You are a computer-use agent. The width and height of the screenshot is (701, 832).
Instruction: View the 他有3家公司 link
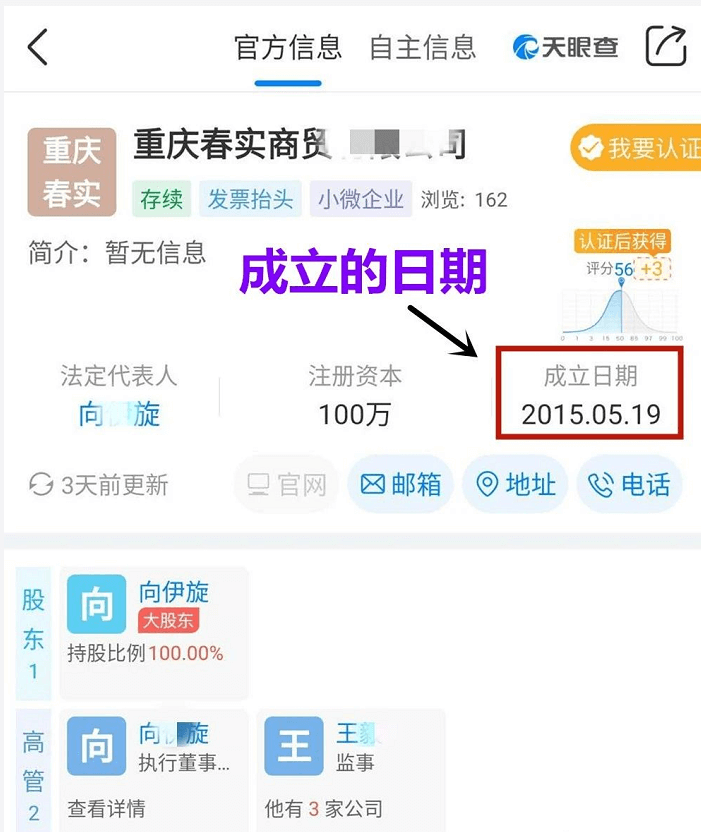(324, 808)
